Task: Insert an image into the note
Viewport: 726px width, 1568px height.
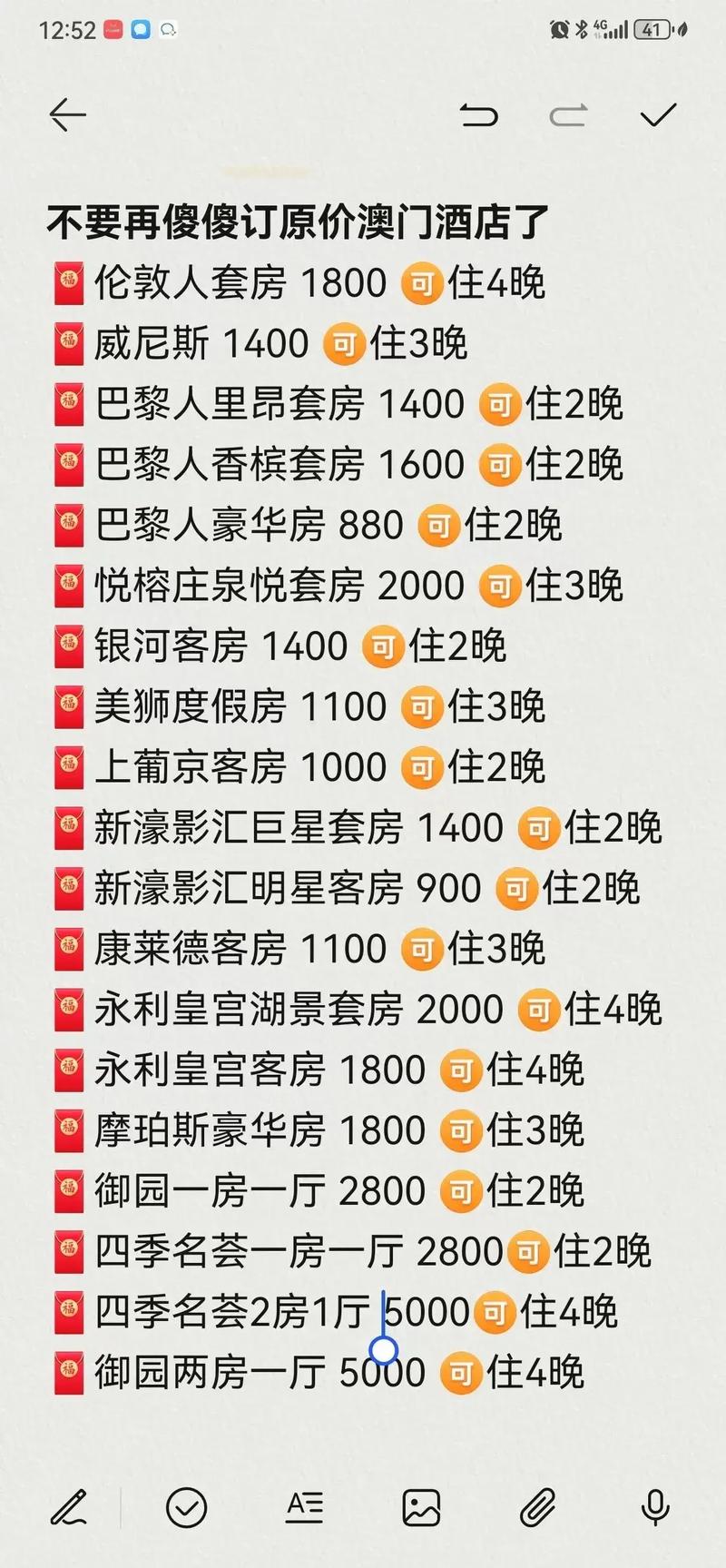Action: [421, 1508]
